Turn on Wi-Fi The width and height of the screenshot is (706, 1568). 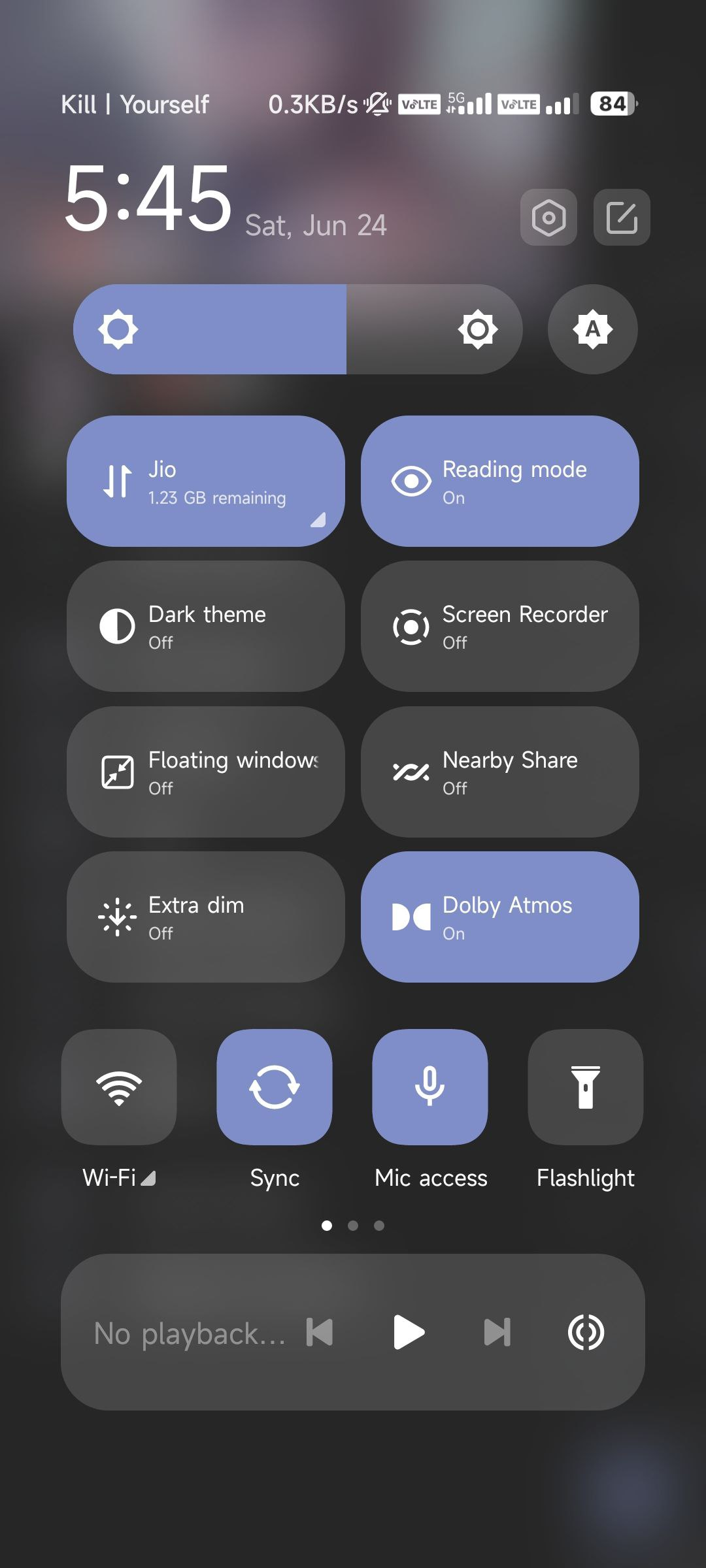click(119, 1087)
